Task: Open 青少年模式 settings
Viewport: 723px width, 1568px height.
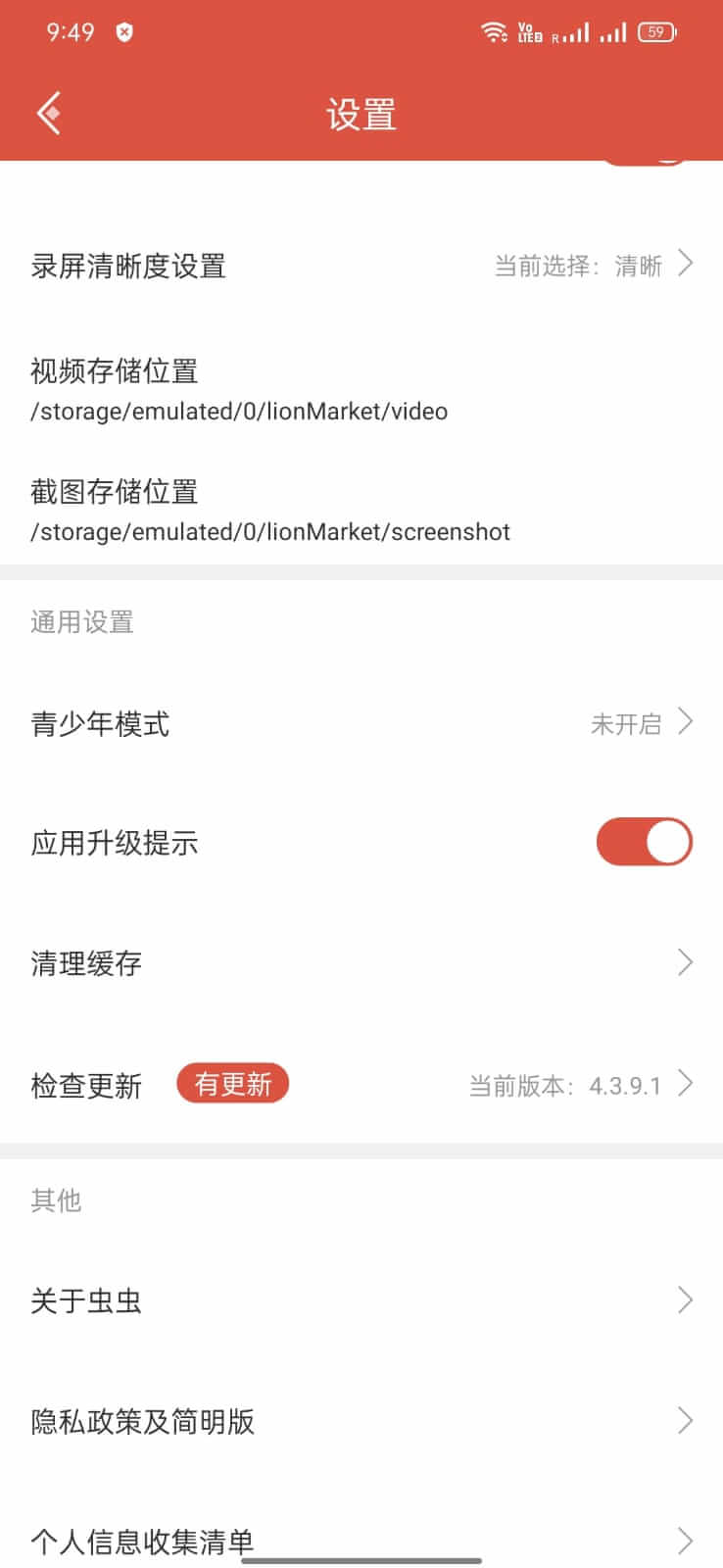Action: (361, 724)
